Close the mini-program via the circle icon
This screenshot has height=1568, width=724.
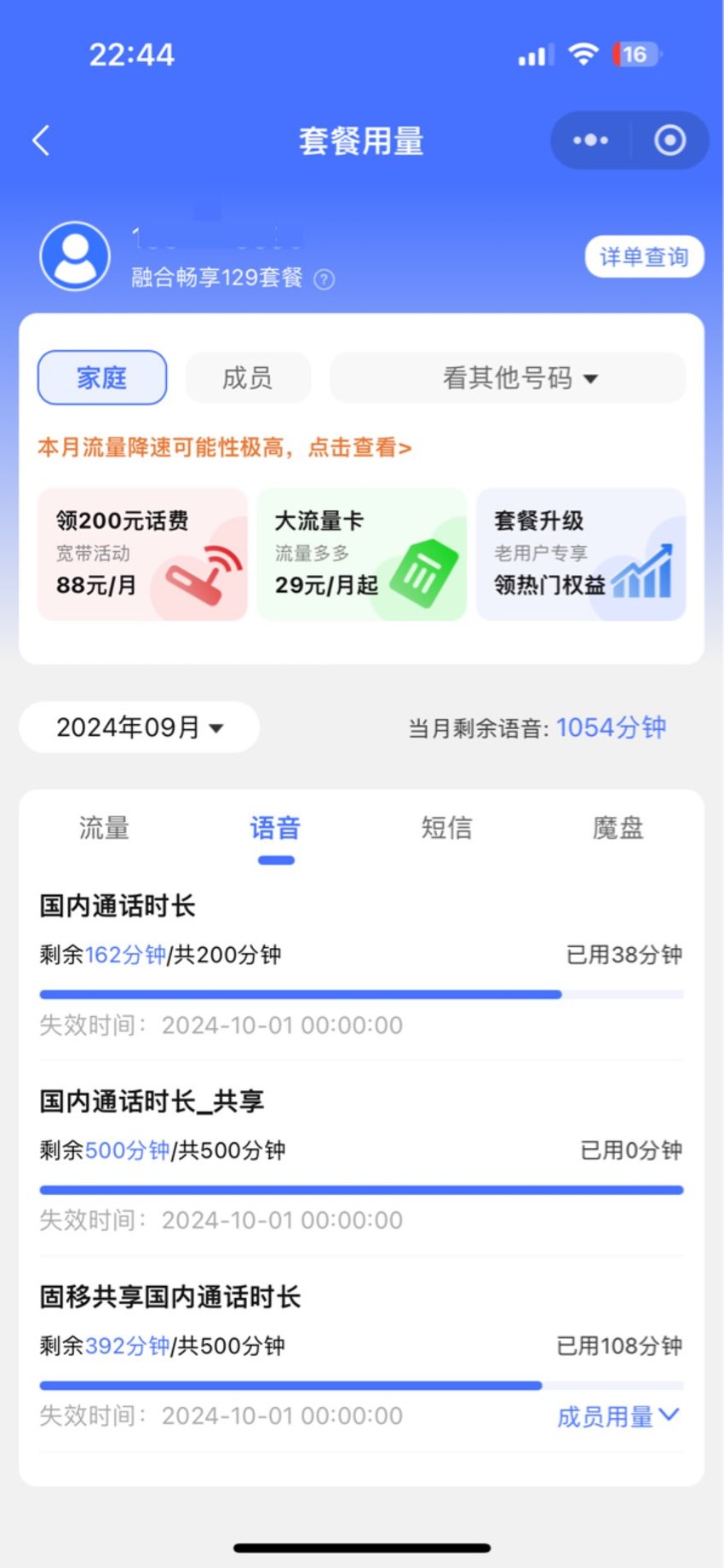coord(669,141)
